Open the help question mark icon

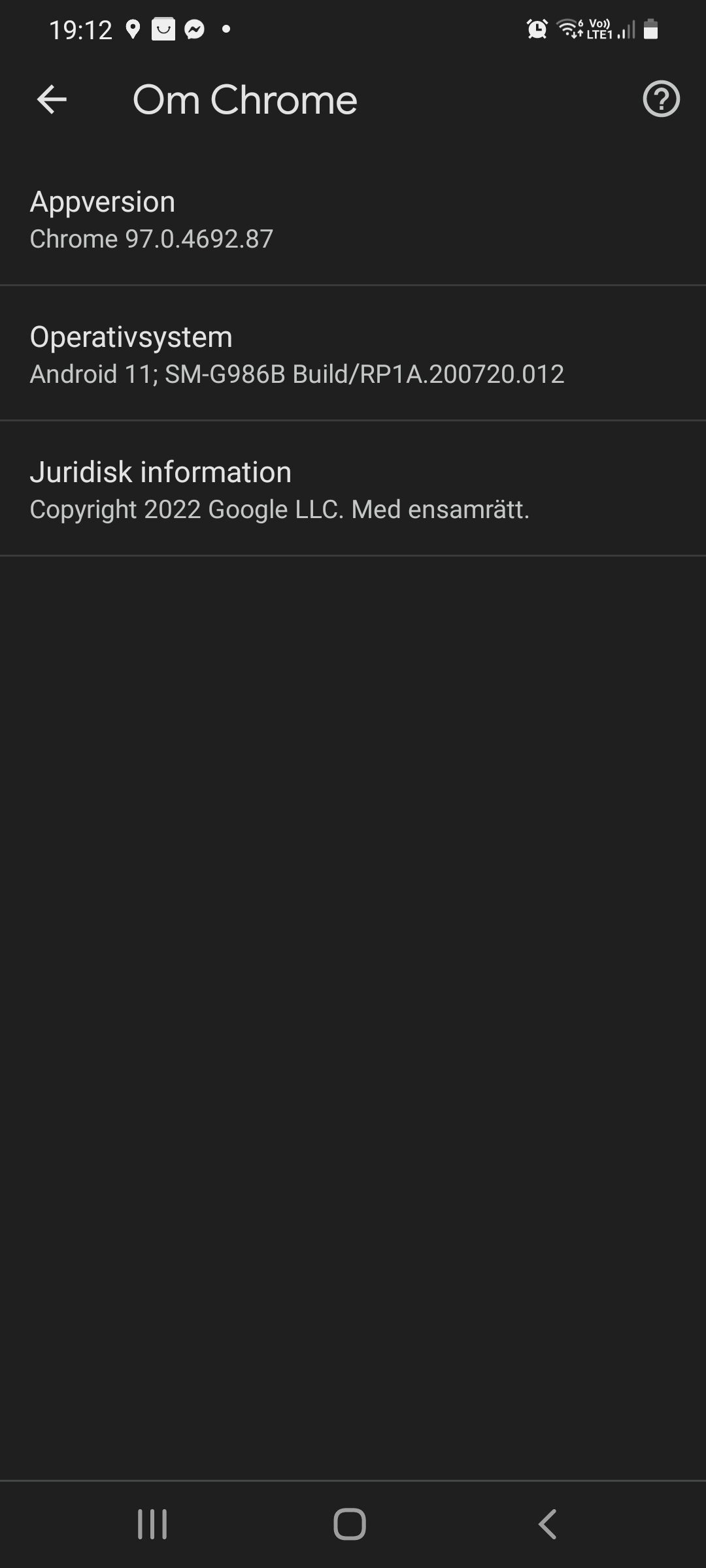[661, 99]
